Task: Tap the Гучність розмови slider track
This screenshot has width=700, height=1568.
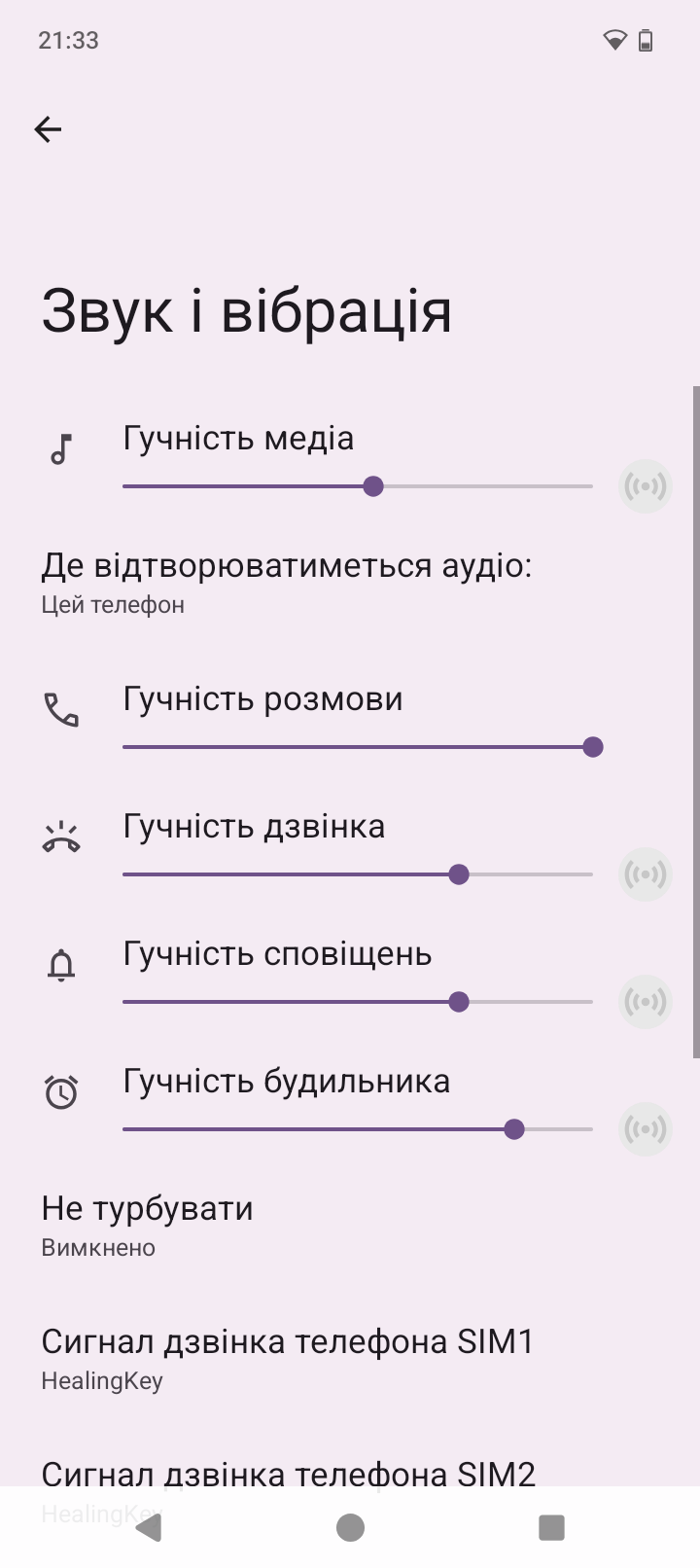Action: tap(357, 747)
